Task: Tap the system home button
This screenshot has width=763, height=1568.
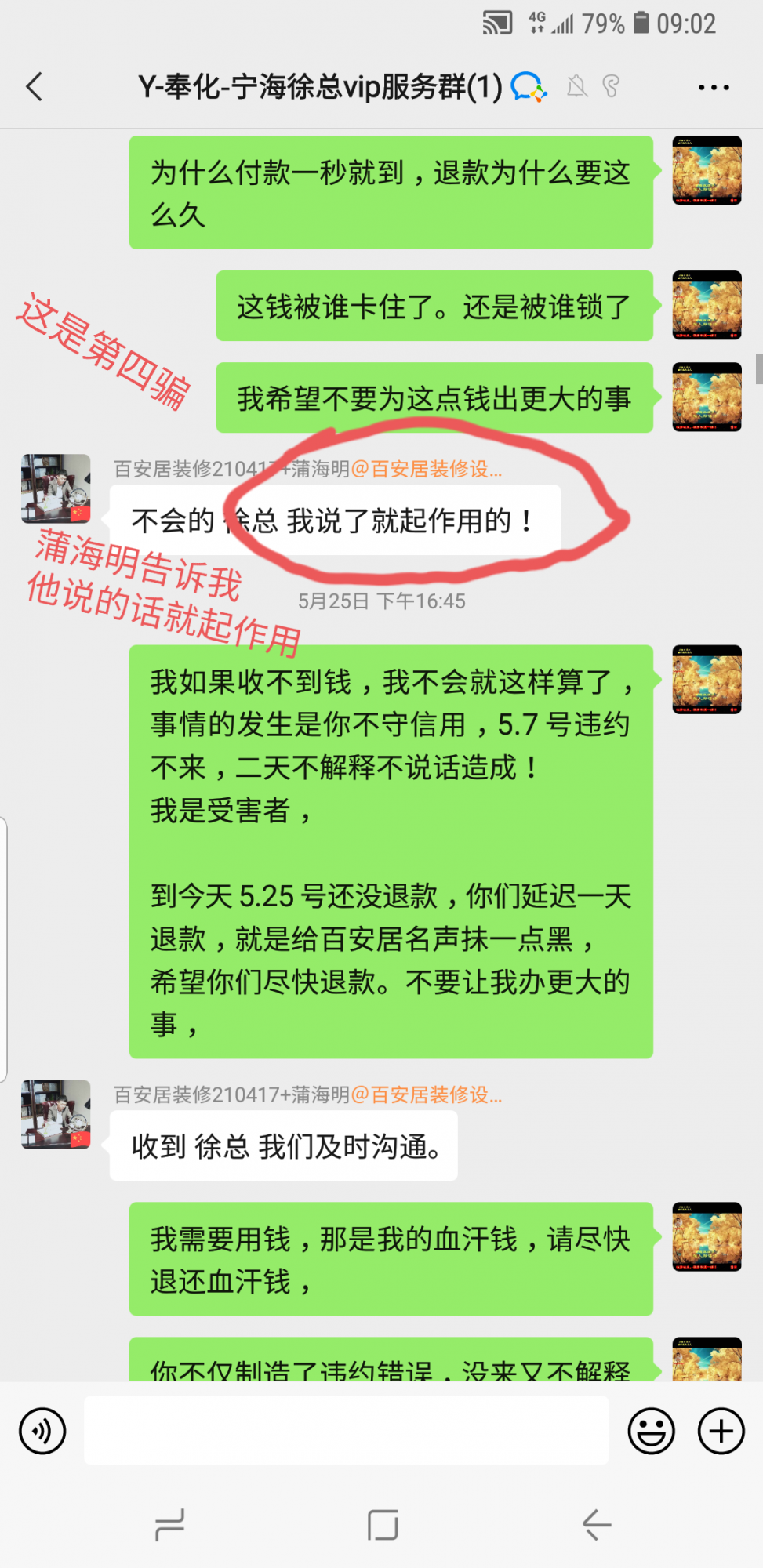Action: click(x=383, y=1525)
